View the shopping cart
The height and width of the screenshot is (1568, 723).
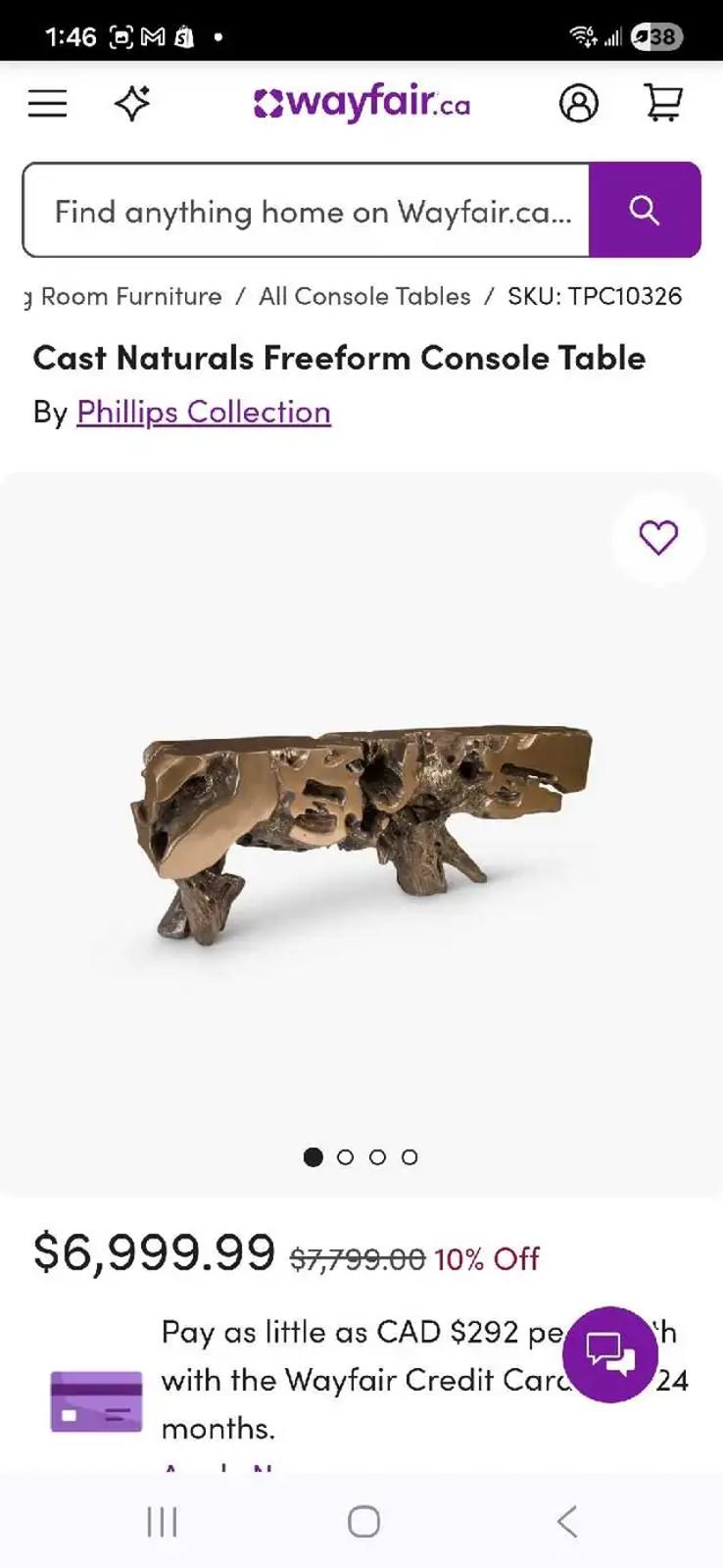pyautogui.click(x=663, y=103)
